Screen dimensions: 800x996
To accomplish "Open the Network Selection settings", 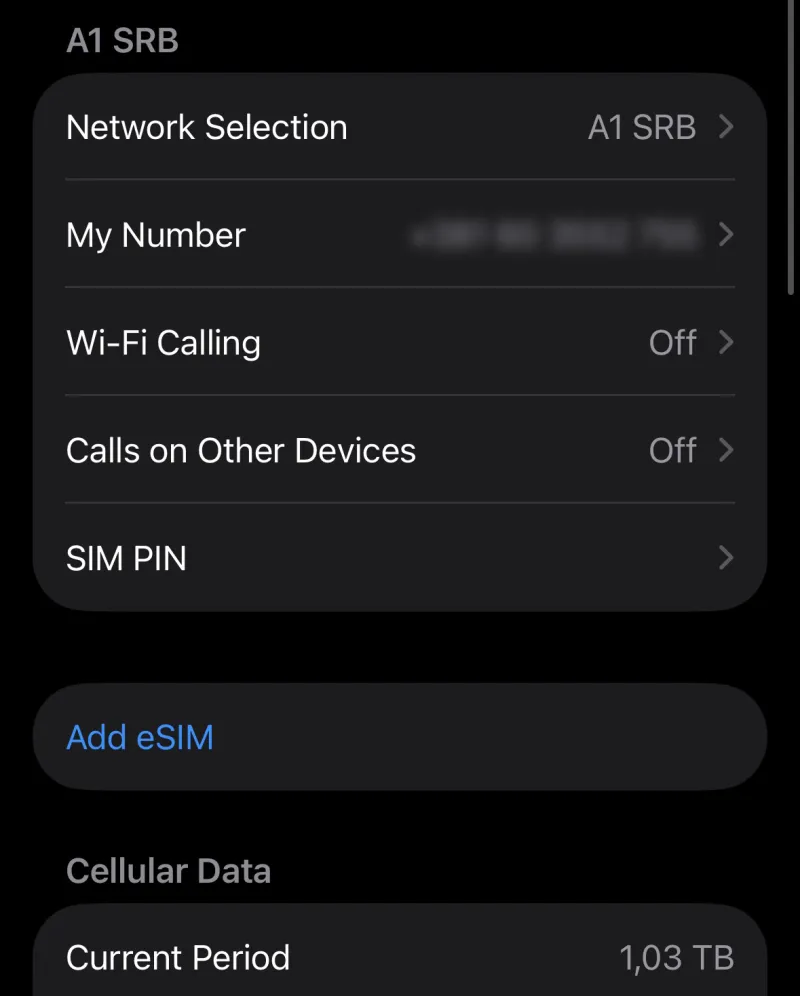I will tap(206, 127).
